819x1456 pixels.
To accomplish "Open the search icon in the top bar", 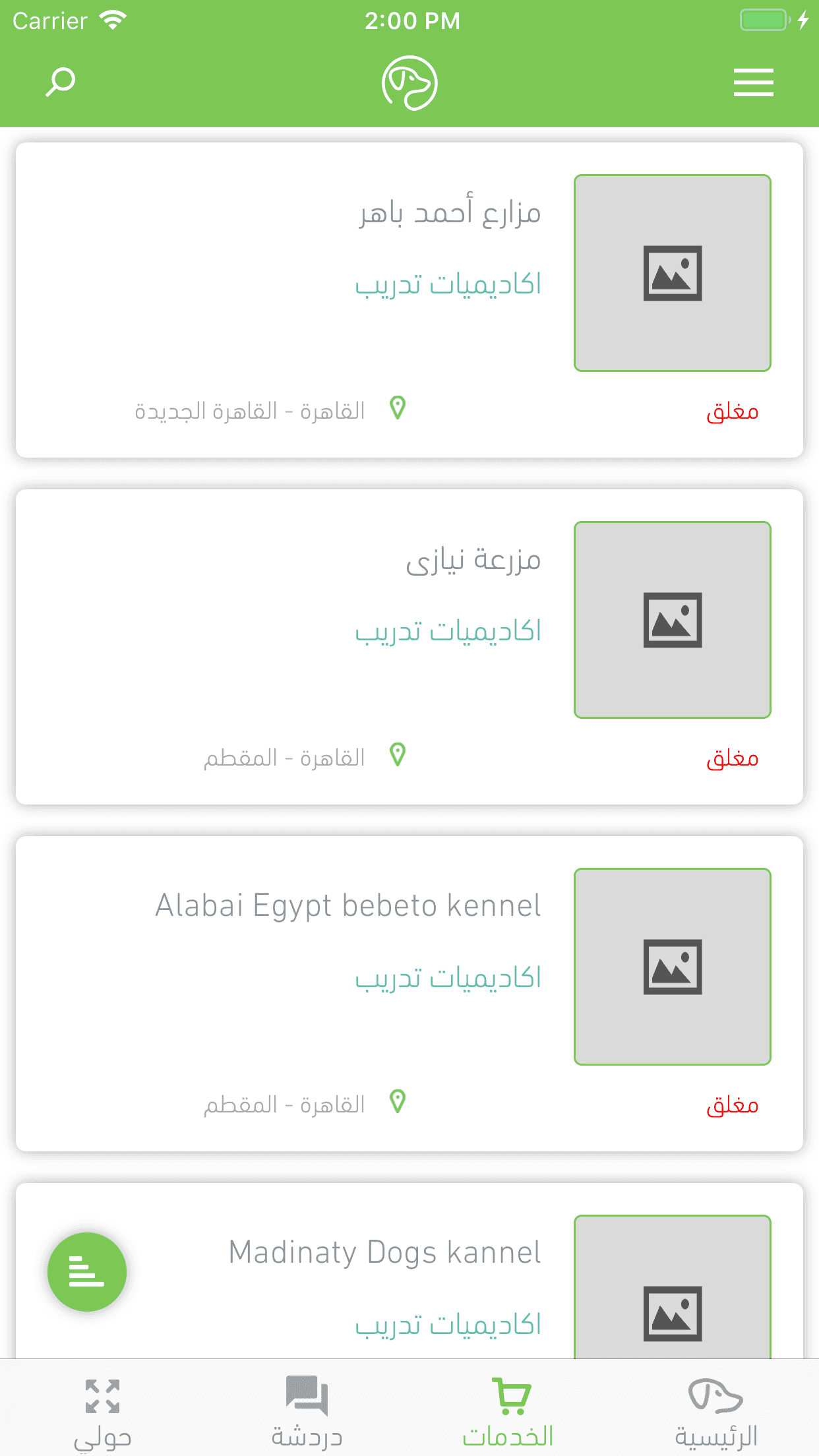I will point(60,82).
